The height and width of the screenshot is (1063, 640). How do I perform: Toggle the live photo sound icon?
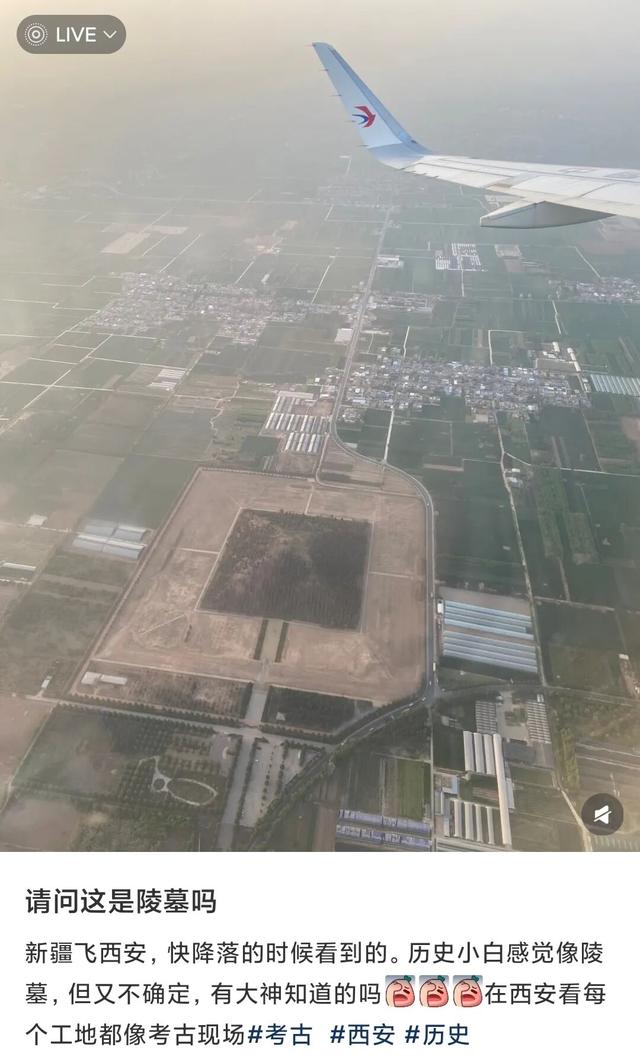[602, 814]
